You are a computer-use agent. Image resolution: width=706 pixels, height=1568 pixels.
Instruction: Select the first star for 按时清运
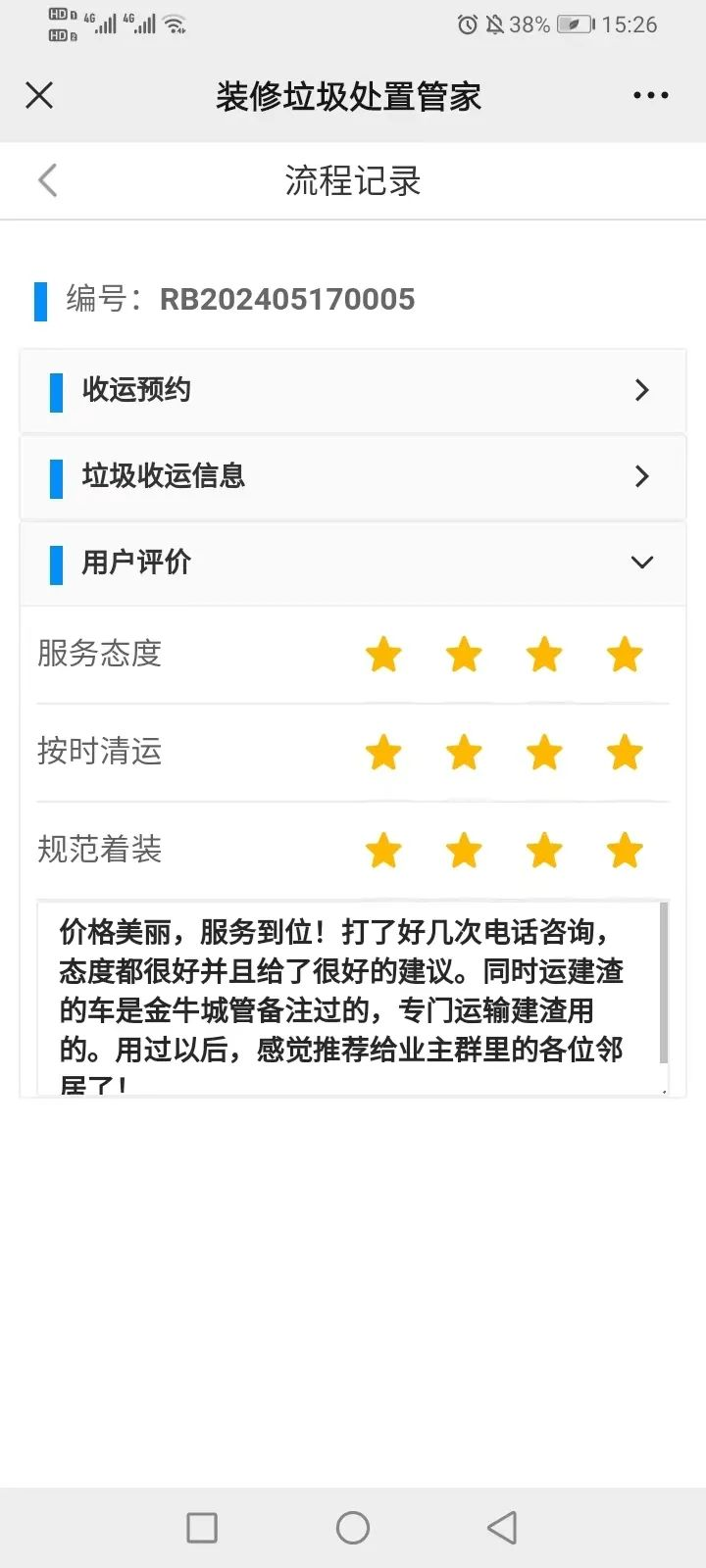click(383, 753)
